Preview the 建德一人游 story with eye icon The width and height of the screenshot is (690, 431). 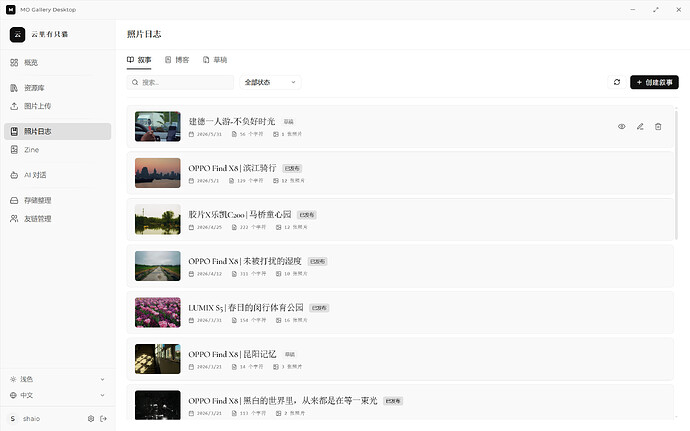[x=621, y=126]
